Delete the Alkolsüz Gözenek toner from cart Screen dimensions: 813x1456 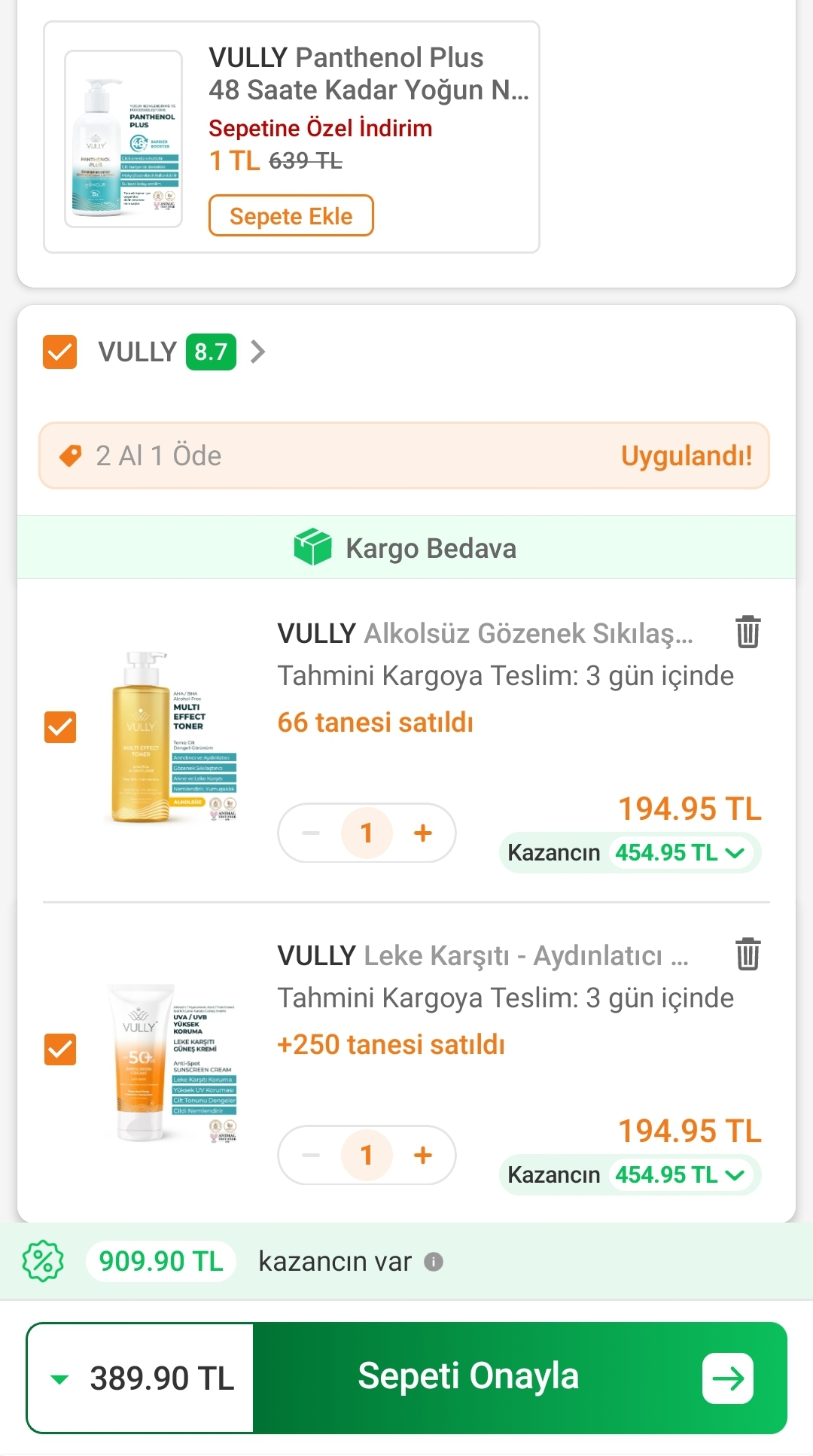pos(748,632)
